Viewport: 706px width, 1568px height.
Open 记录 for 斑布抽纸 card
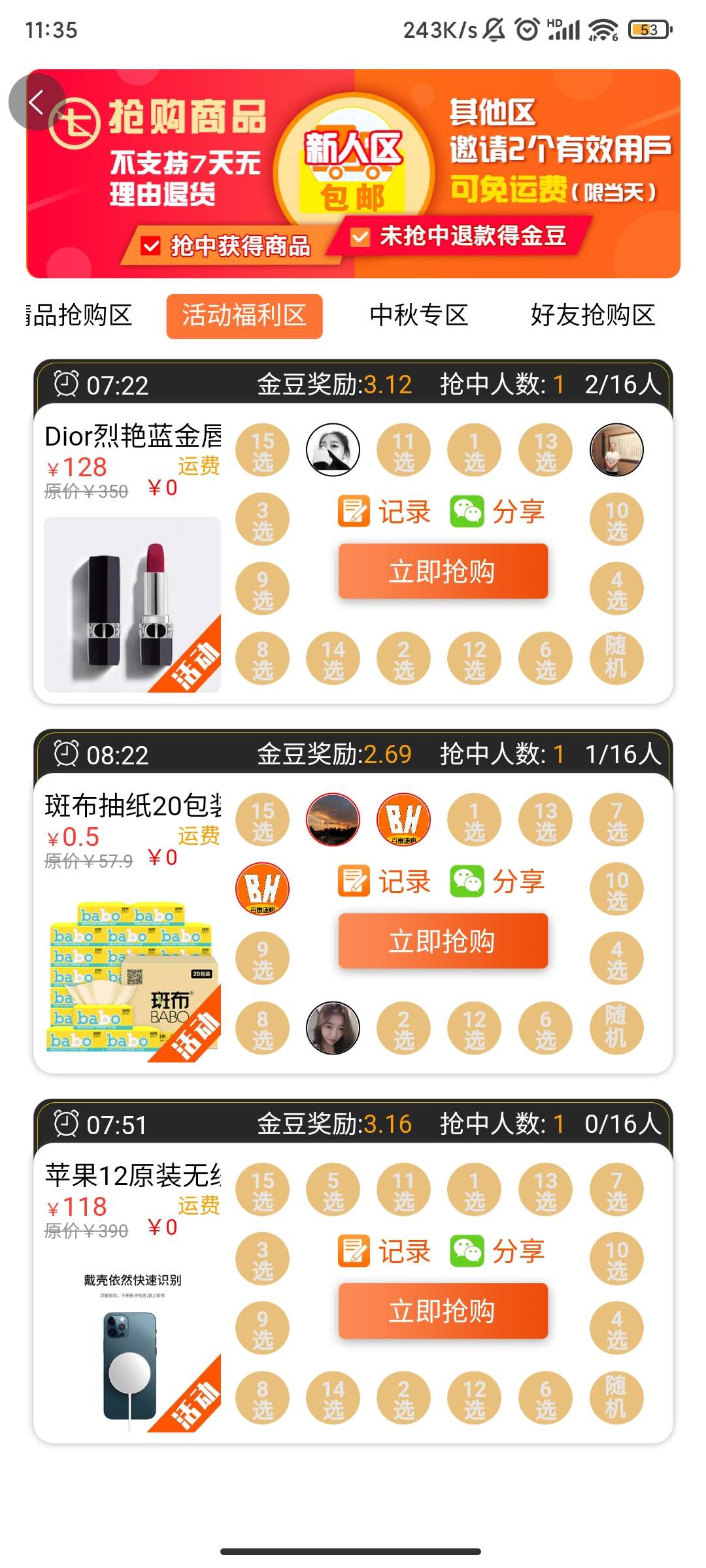(384, 881)
